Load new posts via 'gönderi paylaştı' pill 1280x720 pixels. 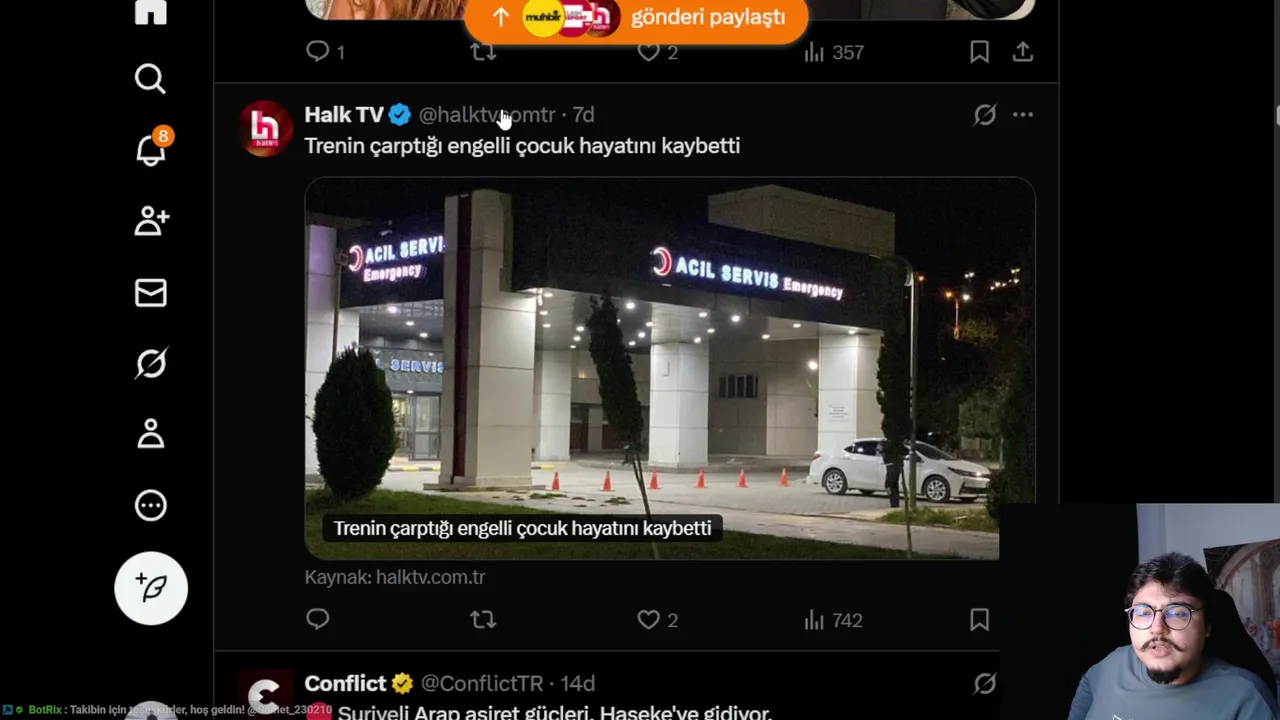636,18
